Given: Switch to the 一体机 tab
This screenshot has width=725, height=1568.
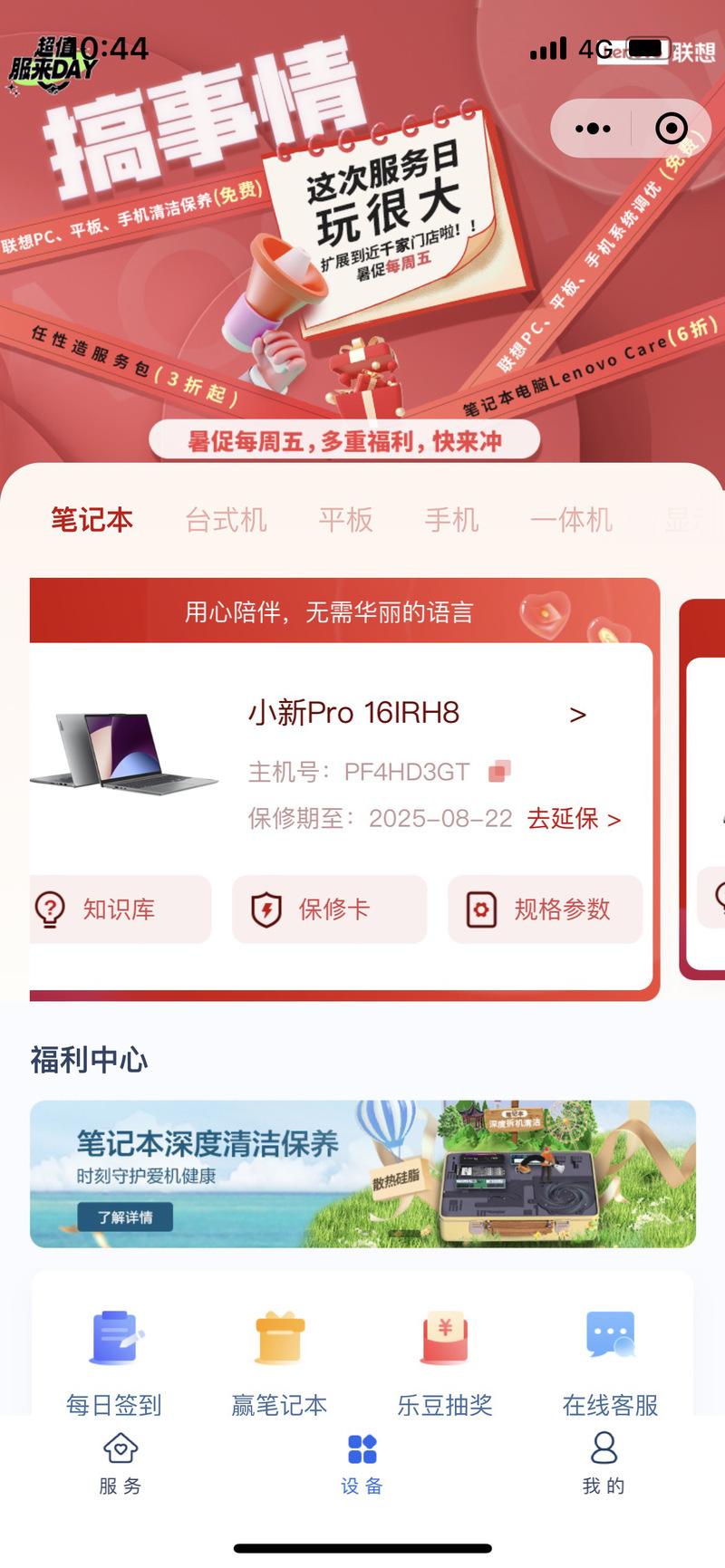Looking at the screenshot, I should 571,520.
